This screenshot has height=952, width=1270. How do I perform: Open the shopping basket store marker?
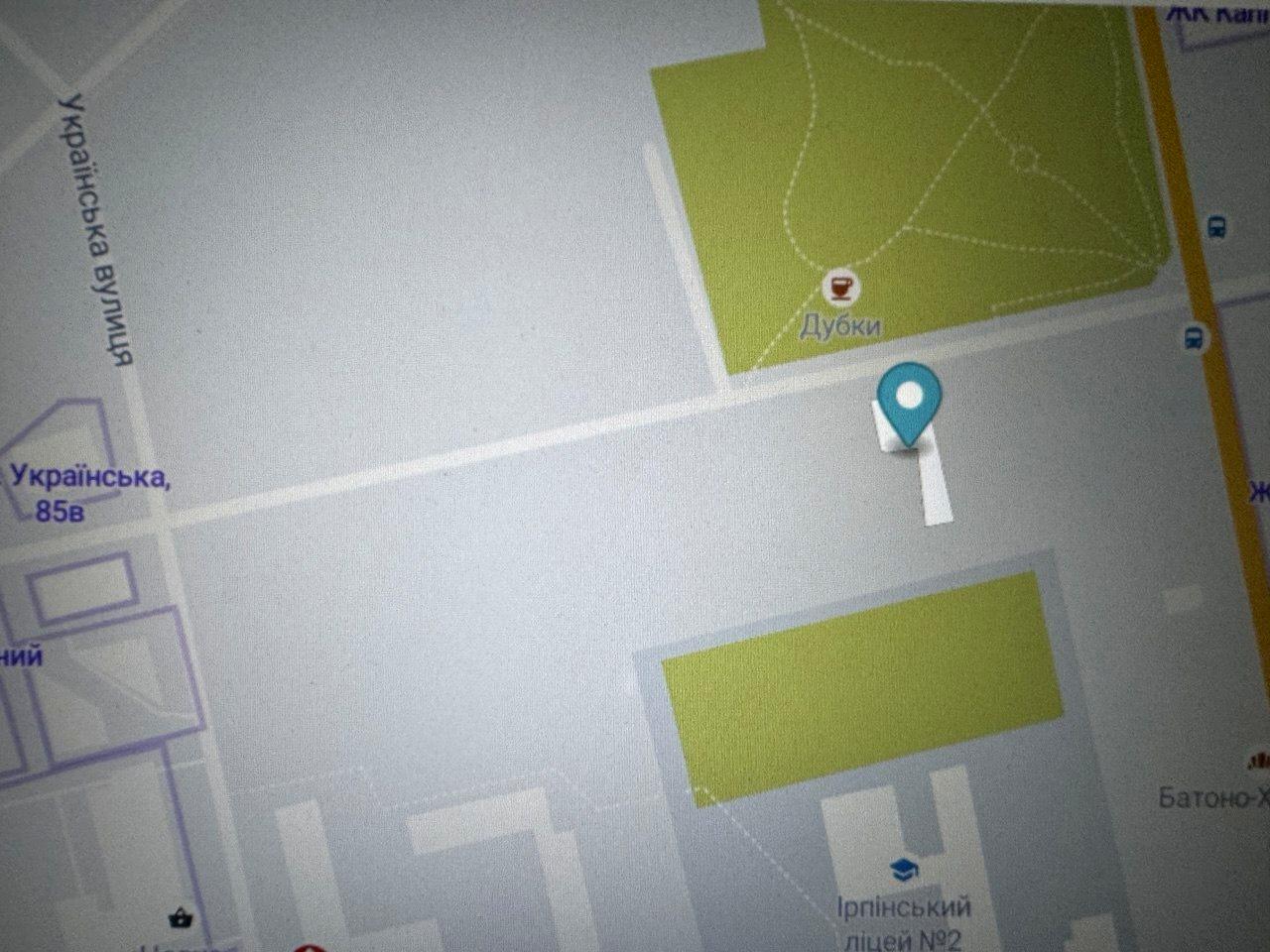click(181, 918)
